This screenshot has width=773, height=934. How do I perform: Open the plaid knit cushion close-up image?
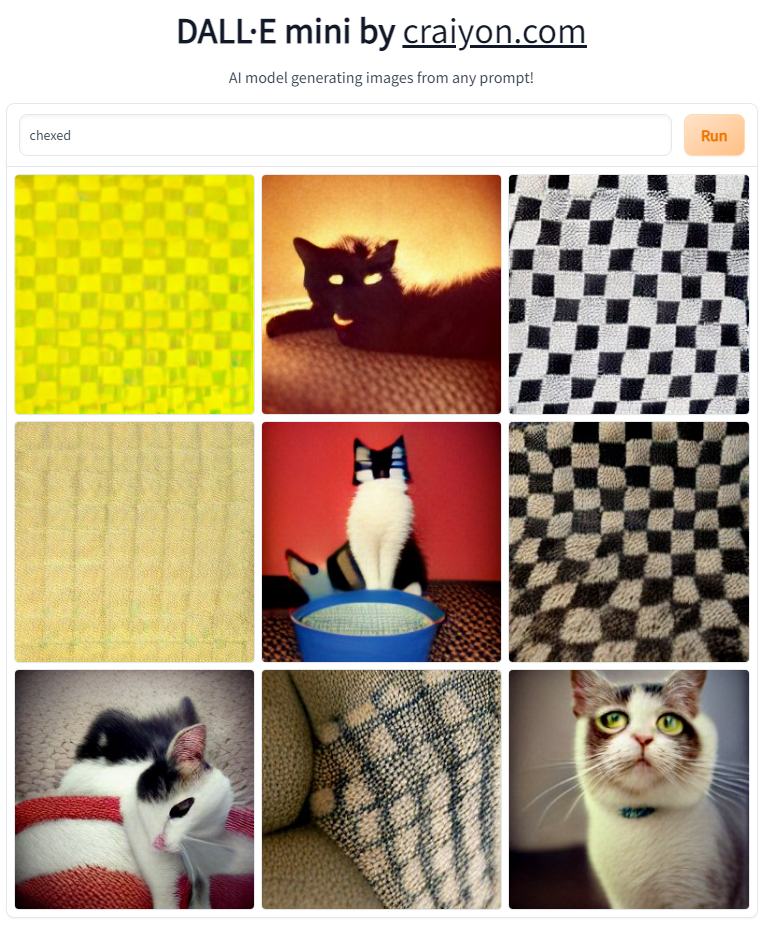coord(381,789)
